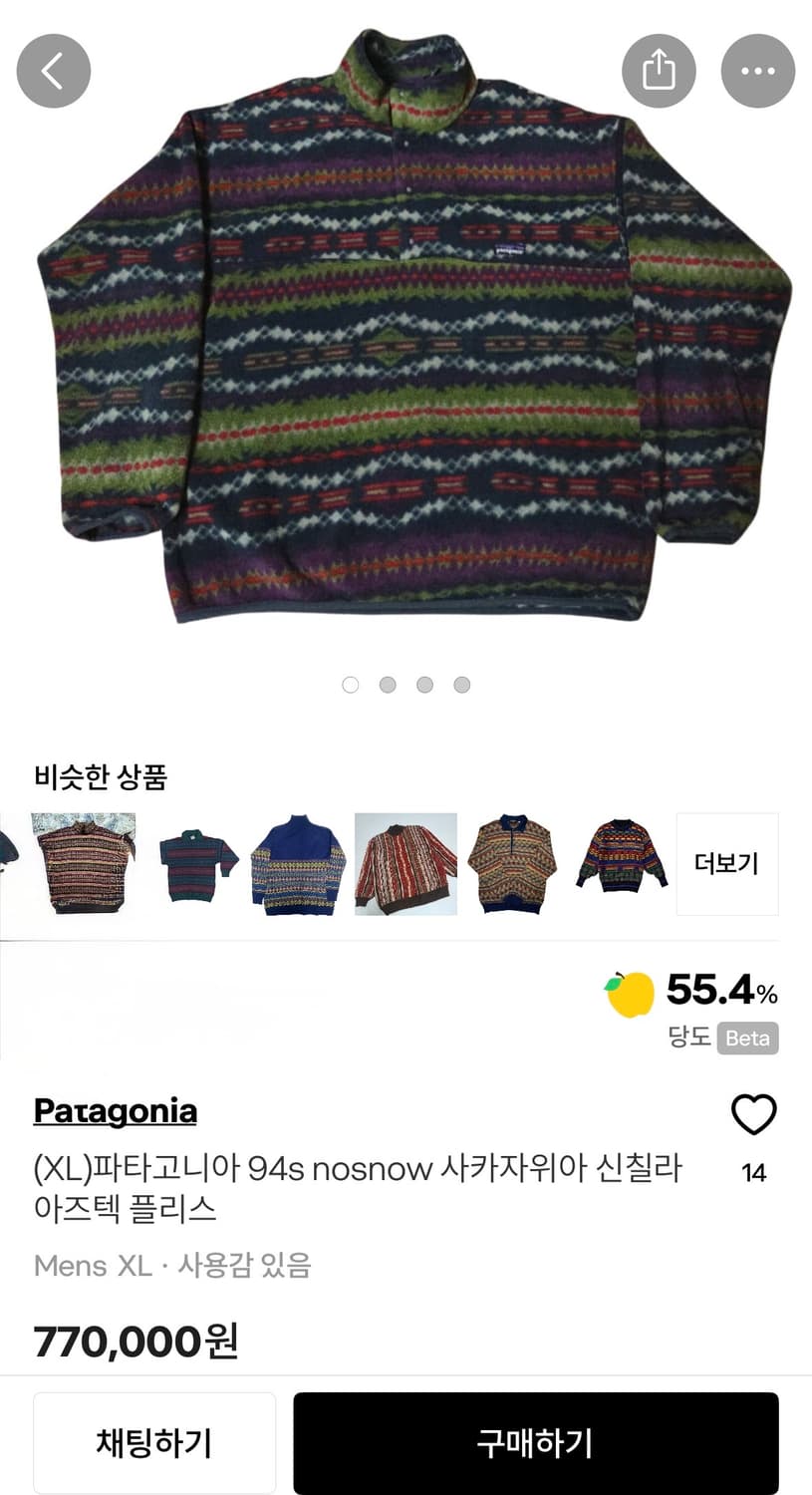Image resolution: width=812 pixels, height=1495 pixels.
Task: Click the tan patterned polo sweater thumbnail
Action: pos(513,863)
